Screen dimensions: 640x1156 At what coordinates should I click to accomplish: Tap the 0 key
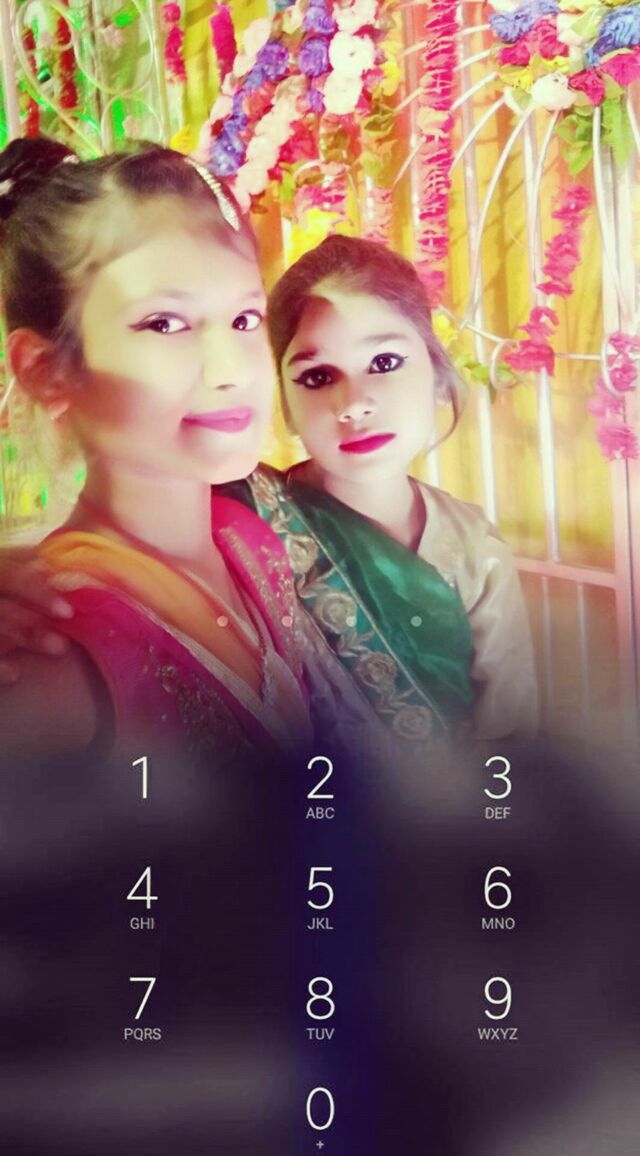click(320, 1116)
